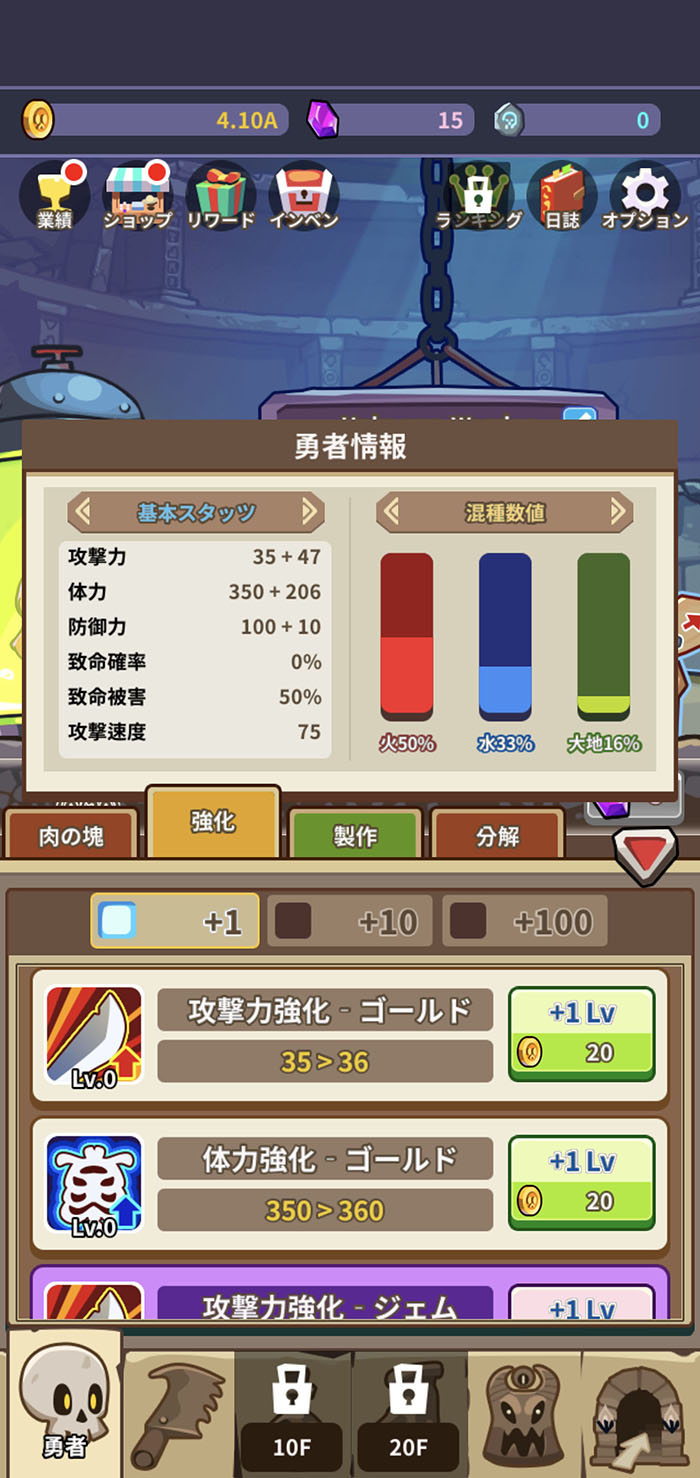Viewport: 700px width, 1478px height.
Task: Buy +1 Lv for 体力強化 - ゴールド
Action: coord(582,1183)
